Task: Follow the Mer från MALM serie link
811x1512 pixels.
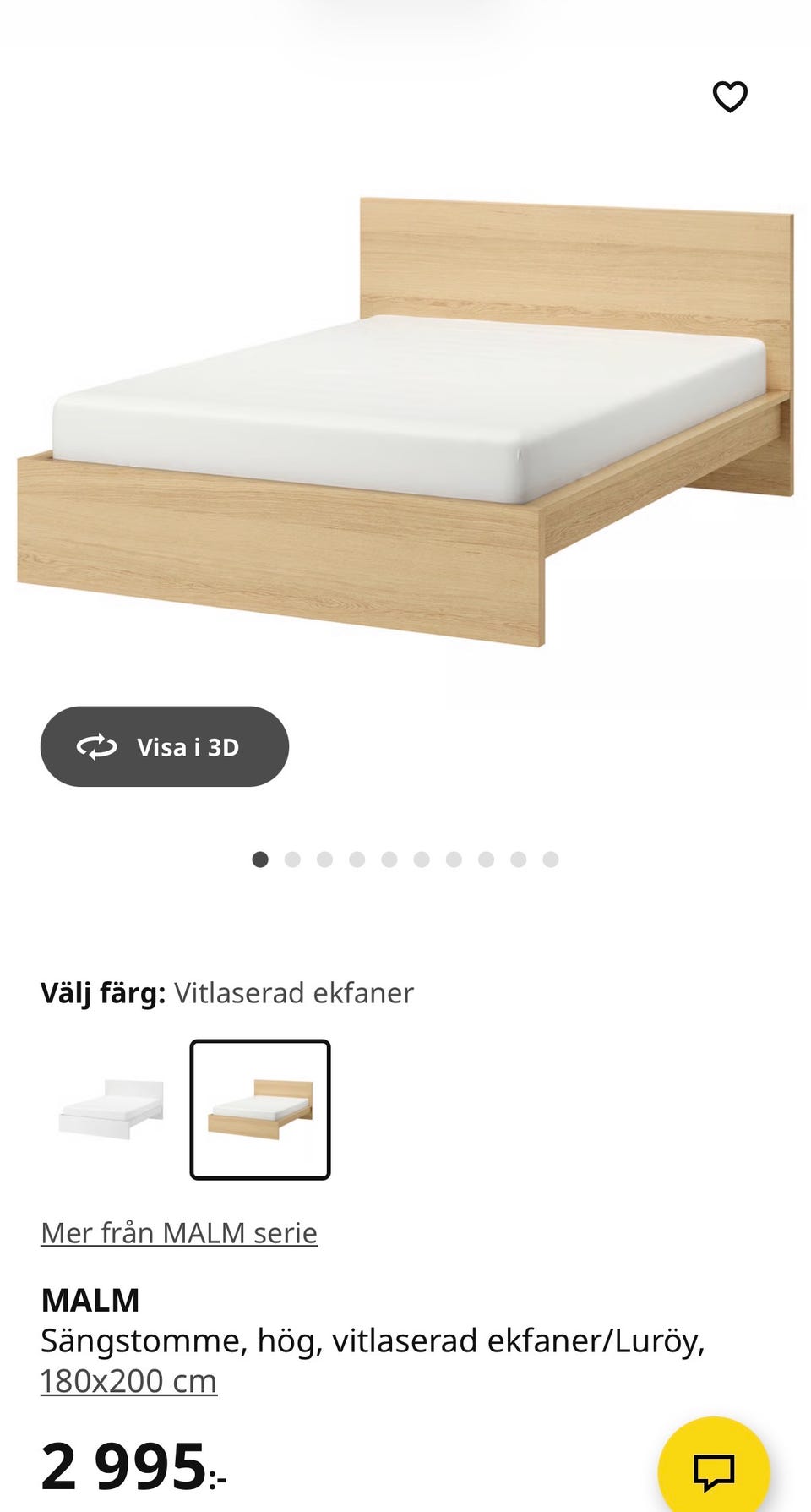Action: click(178, 1232)
